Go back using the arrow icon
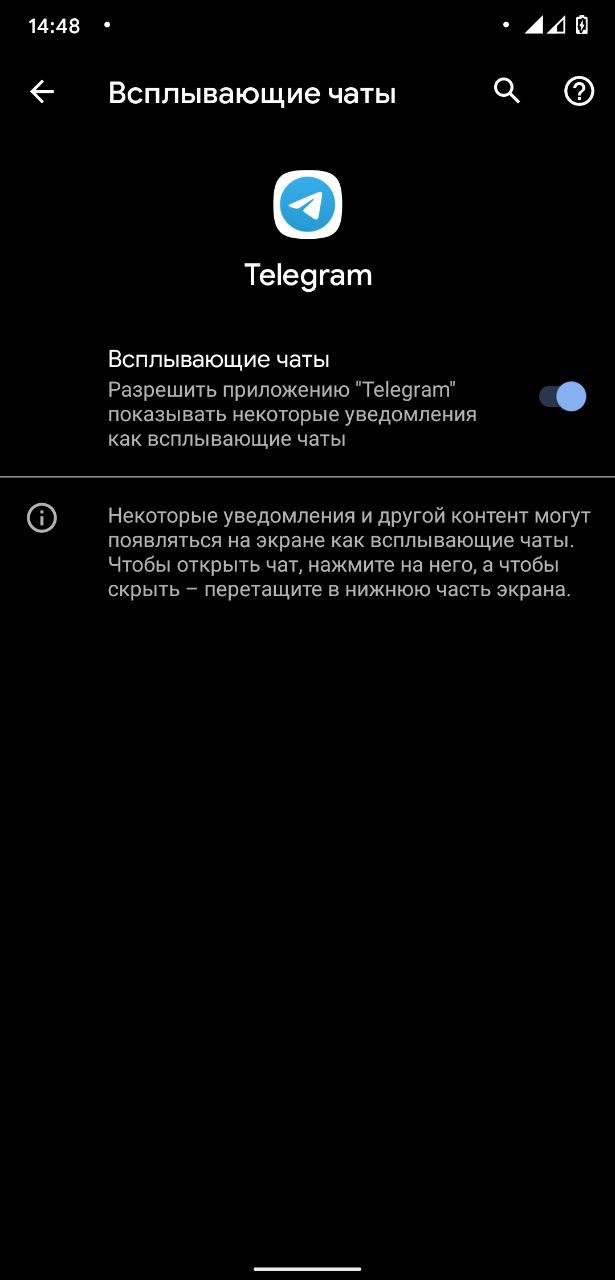This screenshot has height=1280, width=615. point(42,92)
